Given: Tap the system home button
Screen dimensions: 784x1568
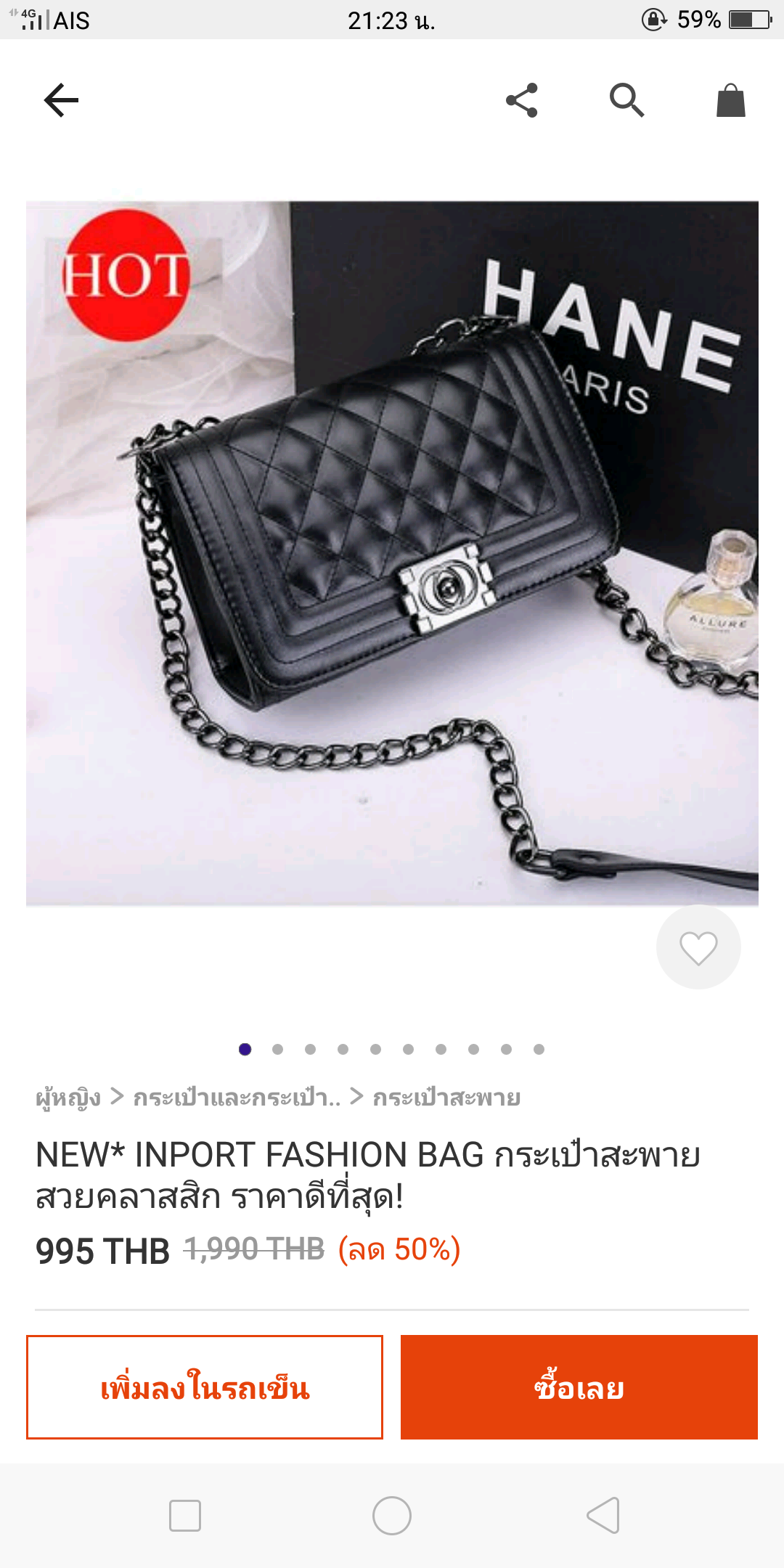Looking at the screenshot, I should click(392, 1516).
